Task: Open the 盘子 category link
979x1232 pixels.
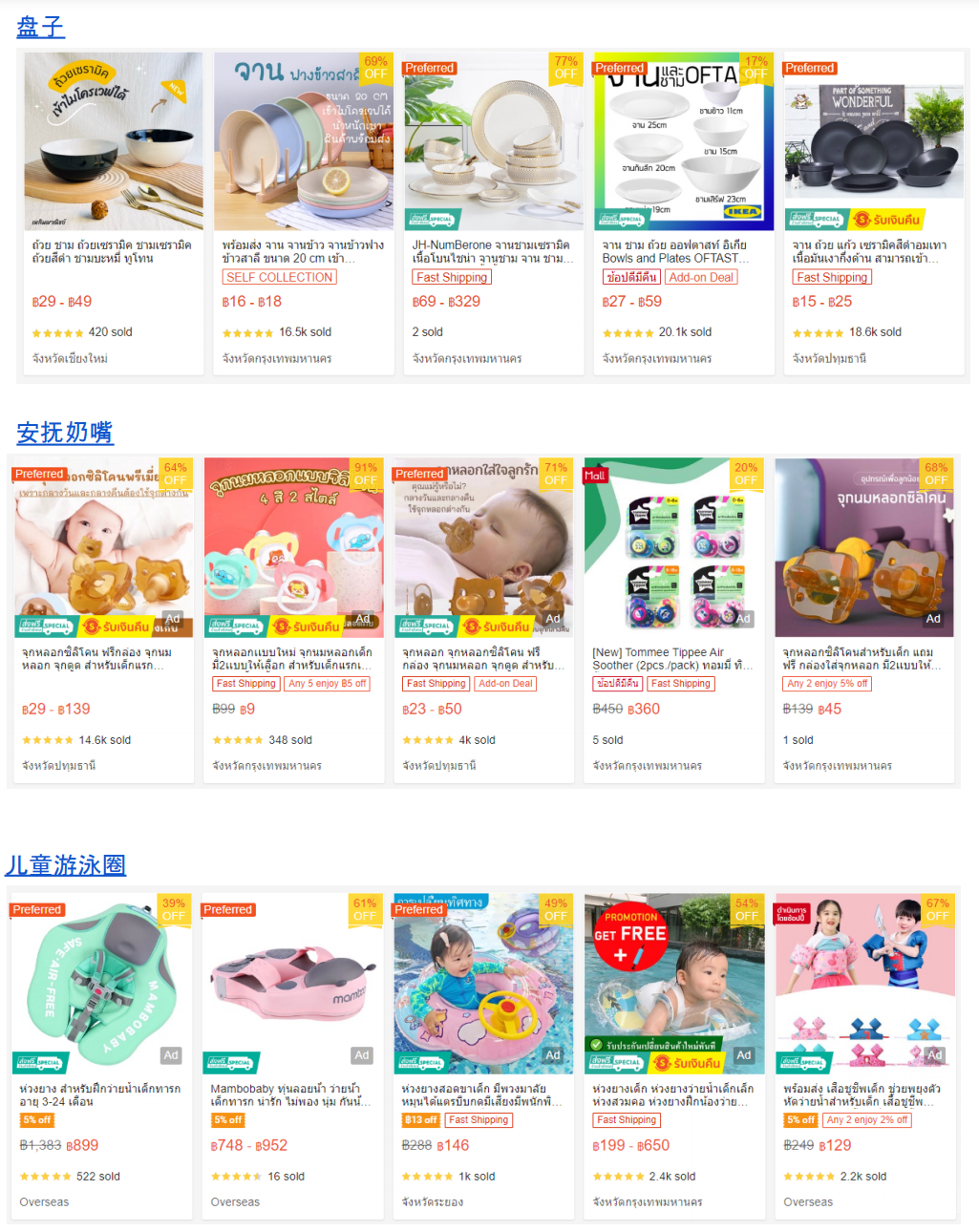Action: tap(40, 27)
